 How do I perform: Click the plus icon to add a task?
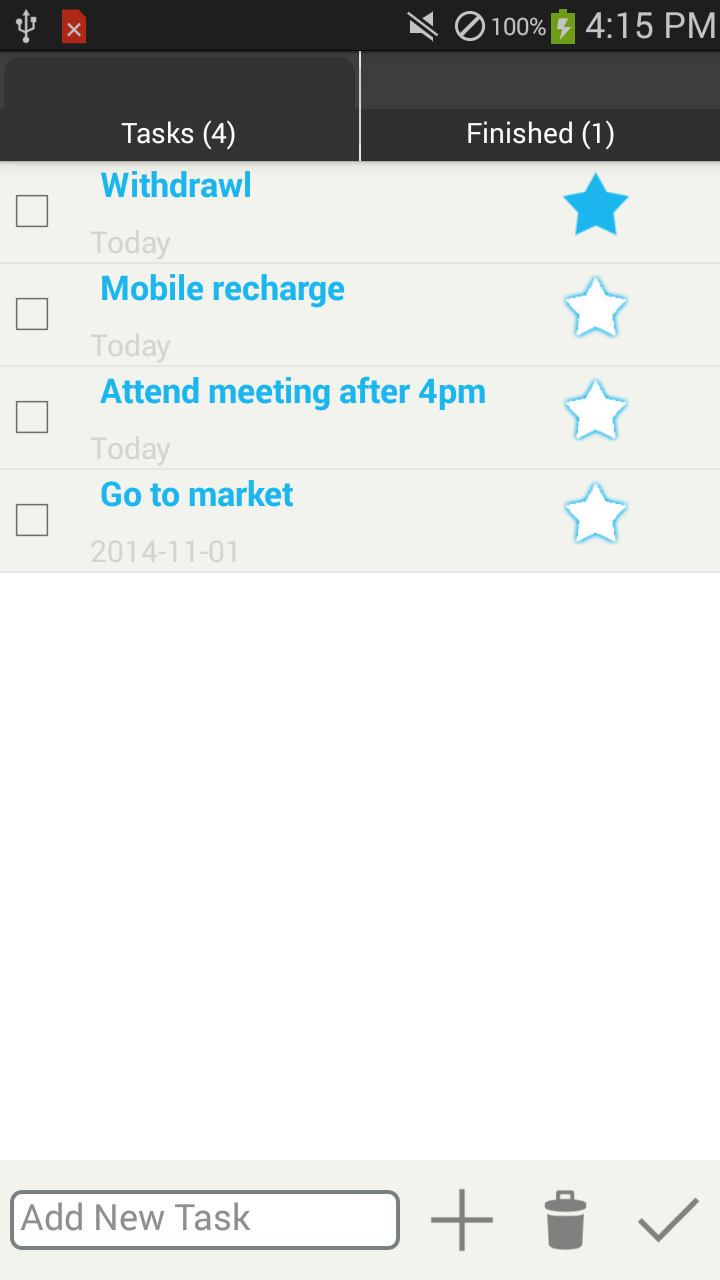(461, 1218)
